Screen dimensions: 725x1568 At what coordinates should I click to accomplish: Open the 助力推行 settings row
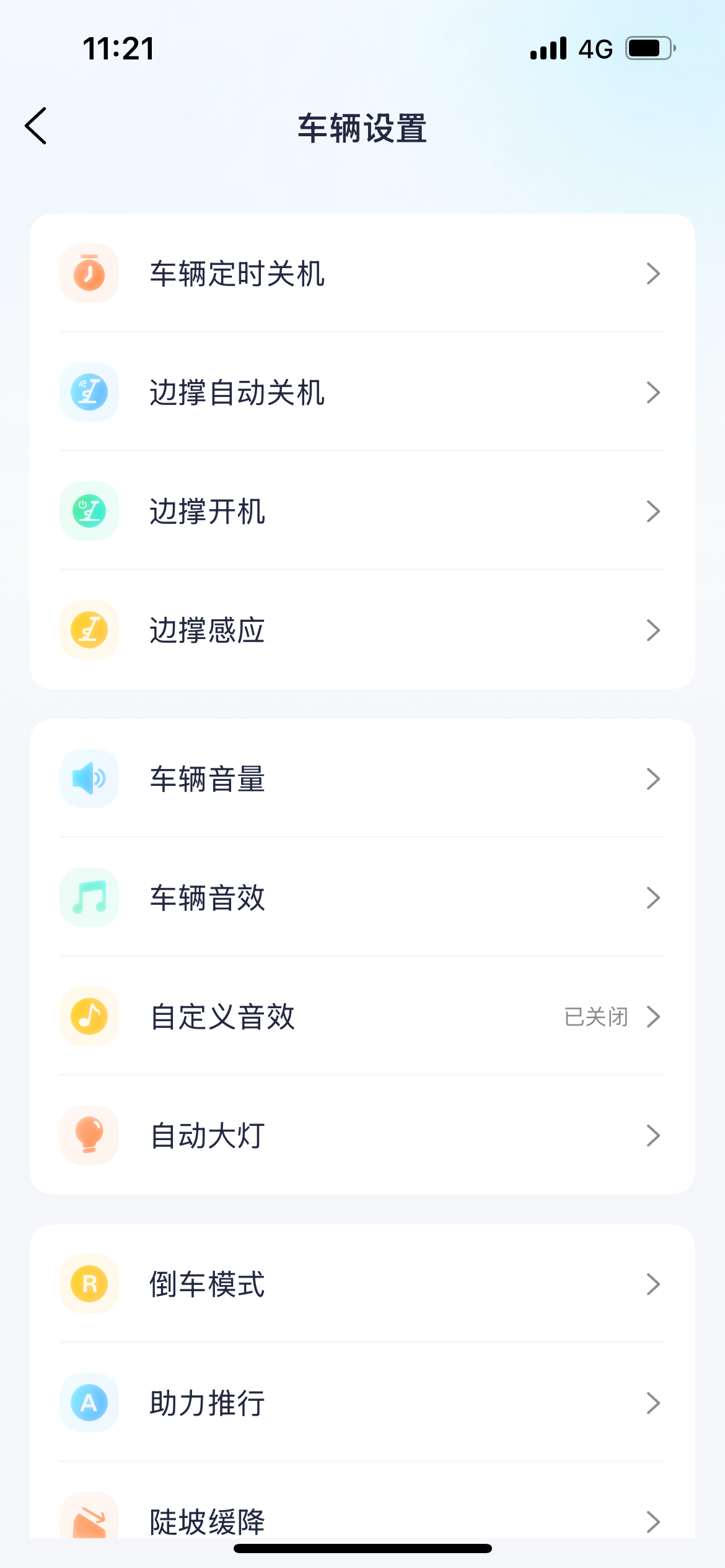click(362, 1403)
